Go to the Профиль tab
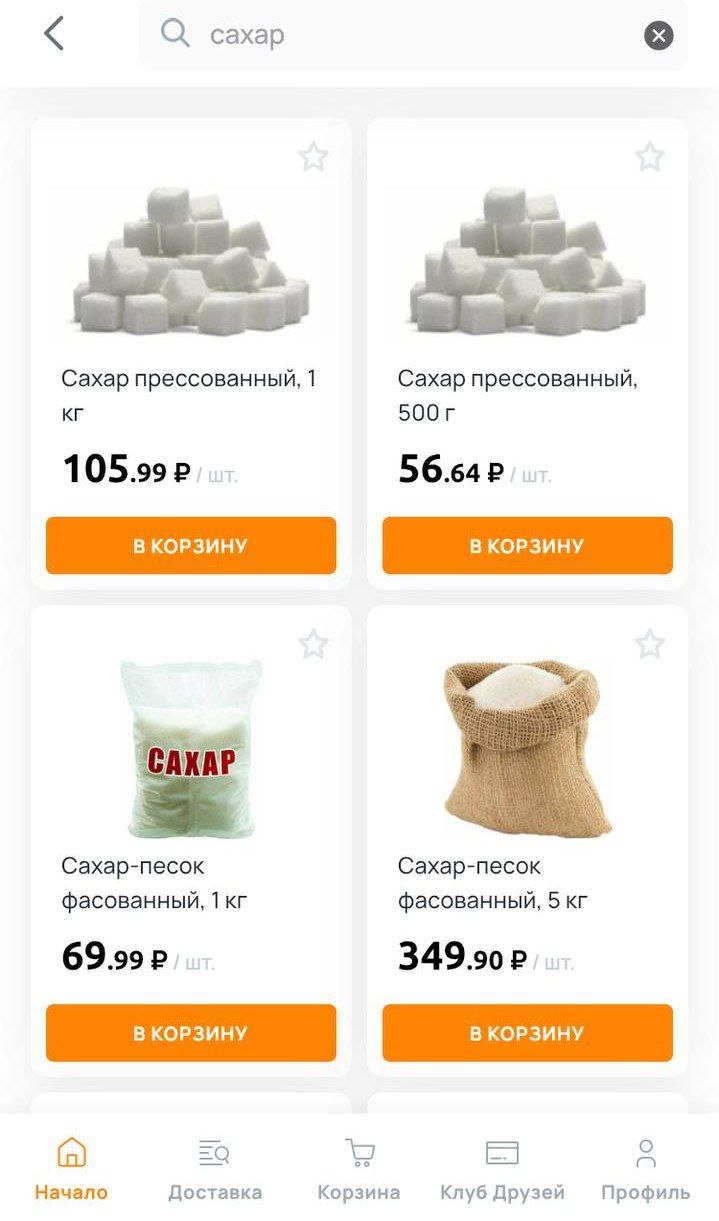Viewport: 719px width, 1221px height. pos(646,1170)
